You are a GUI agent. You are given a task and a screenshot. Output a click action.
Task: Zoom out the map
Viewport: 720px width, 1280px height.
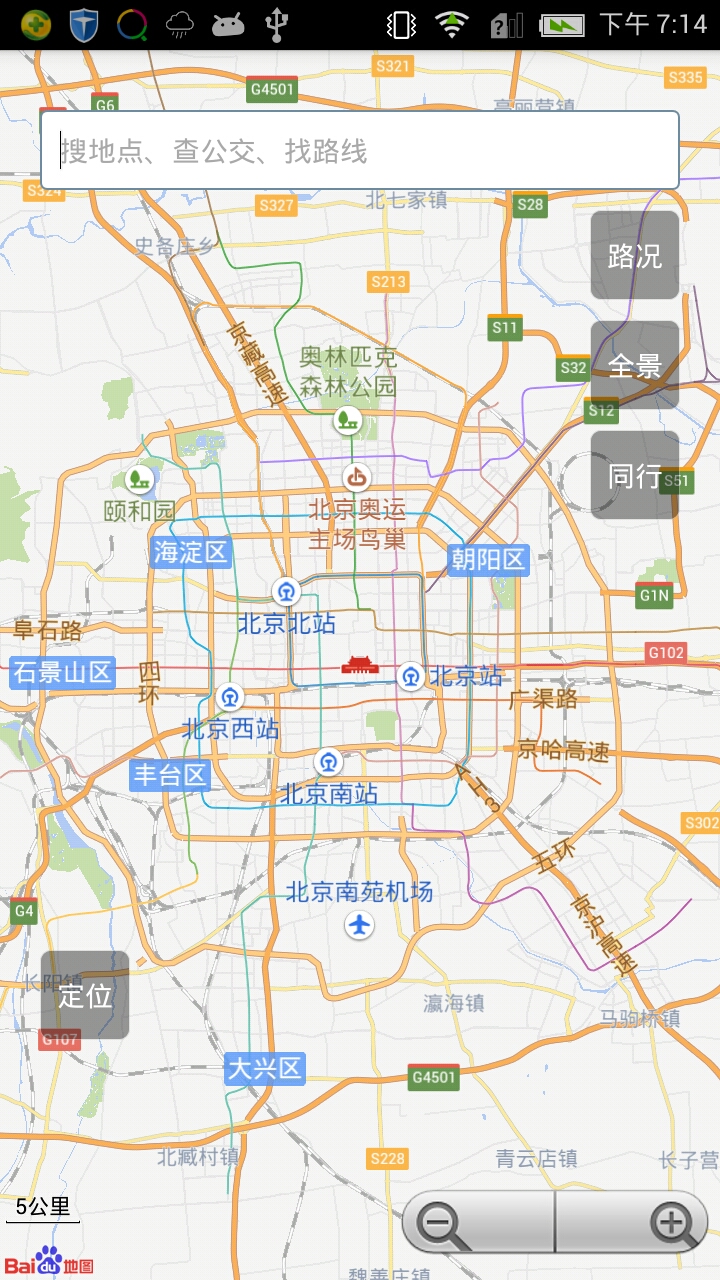pos(478,1222)
